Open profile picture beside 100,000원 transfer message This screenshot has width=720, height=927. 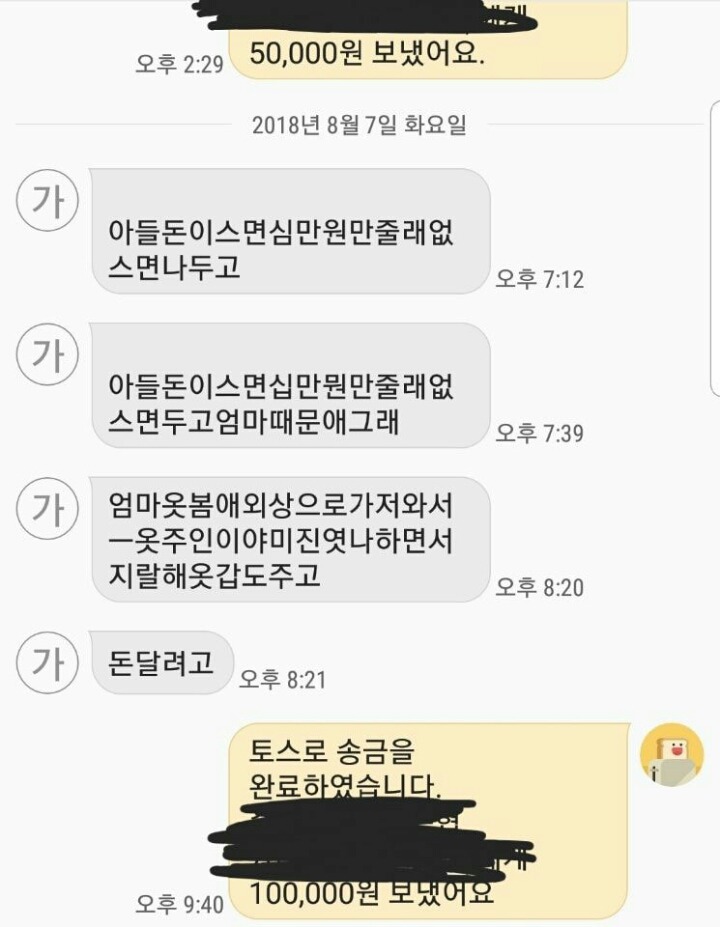(x=671, y=754)
